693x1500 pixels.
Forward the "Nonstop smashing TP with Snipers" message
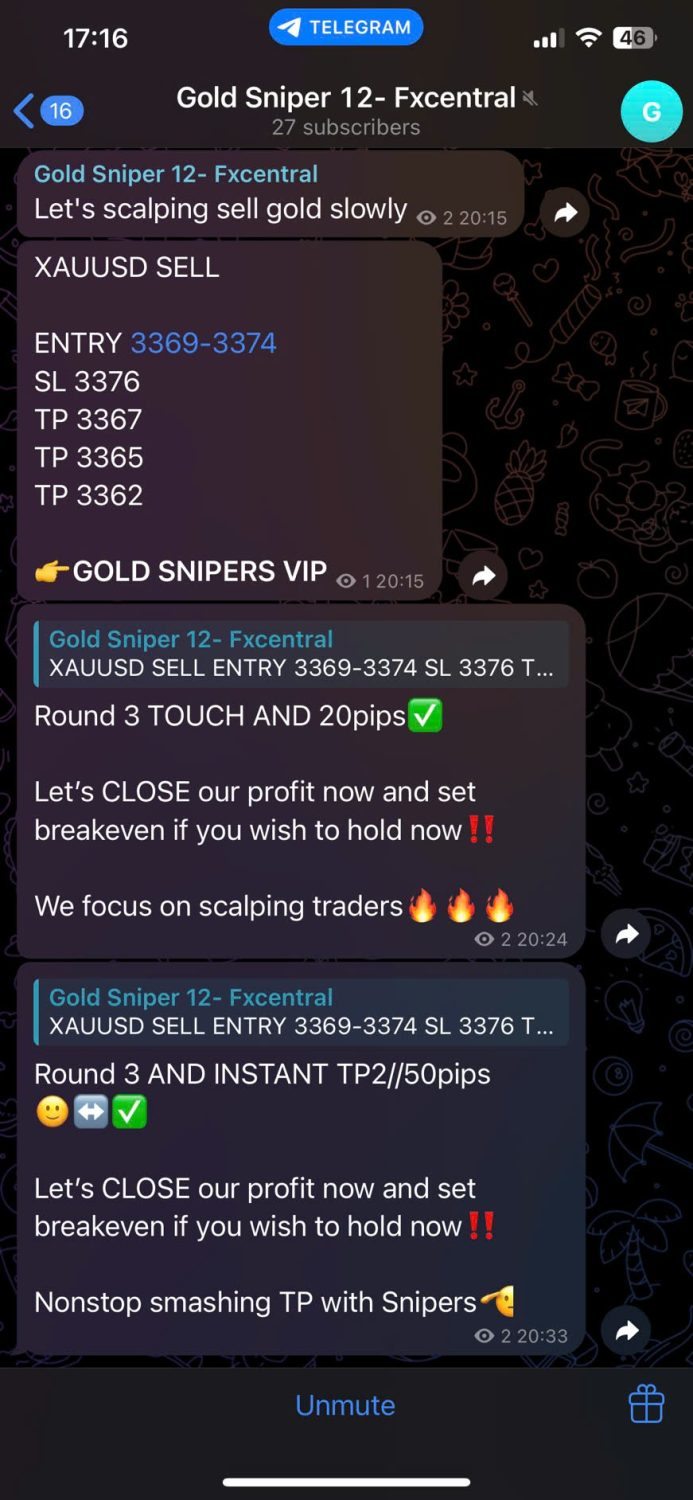point(627,1330)
